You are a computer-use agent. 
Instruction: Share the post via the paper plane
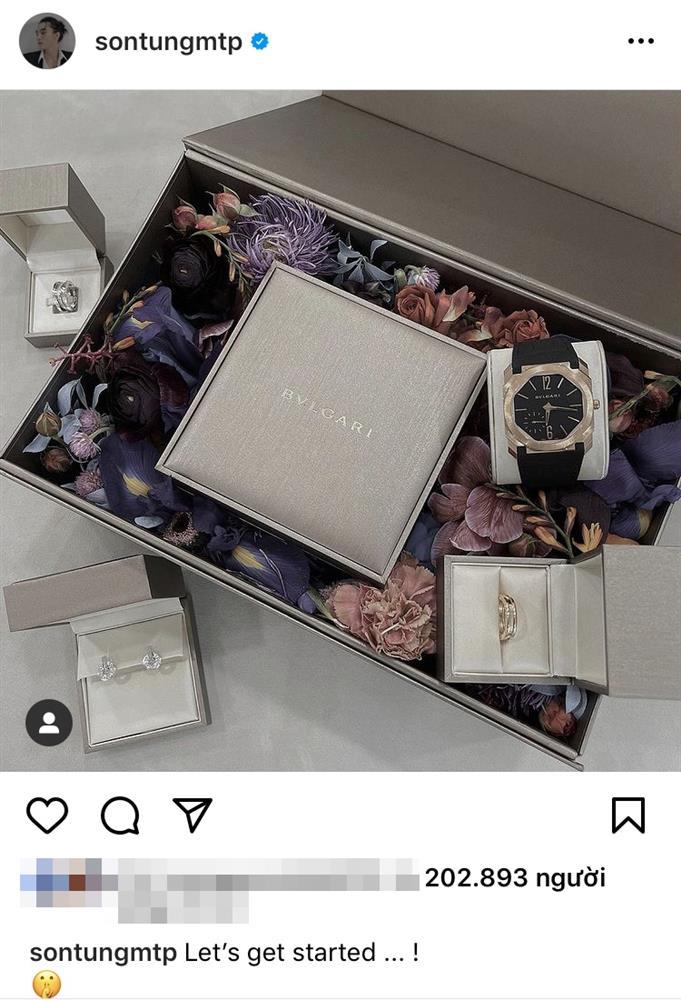click(193, 814)
